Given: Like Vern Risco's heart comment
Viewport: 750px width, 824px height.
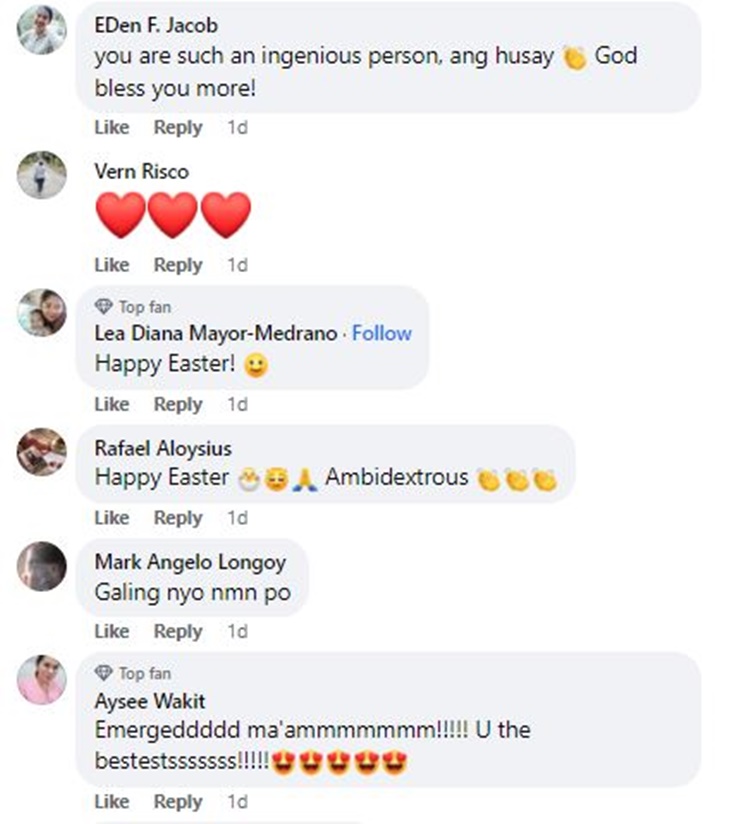Looking at the screenshot, I should (112, 265).
